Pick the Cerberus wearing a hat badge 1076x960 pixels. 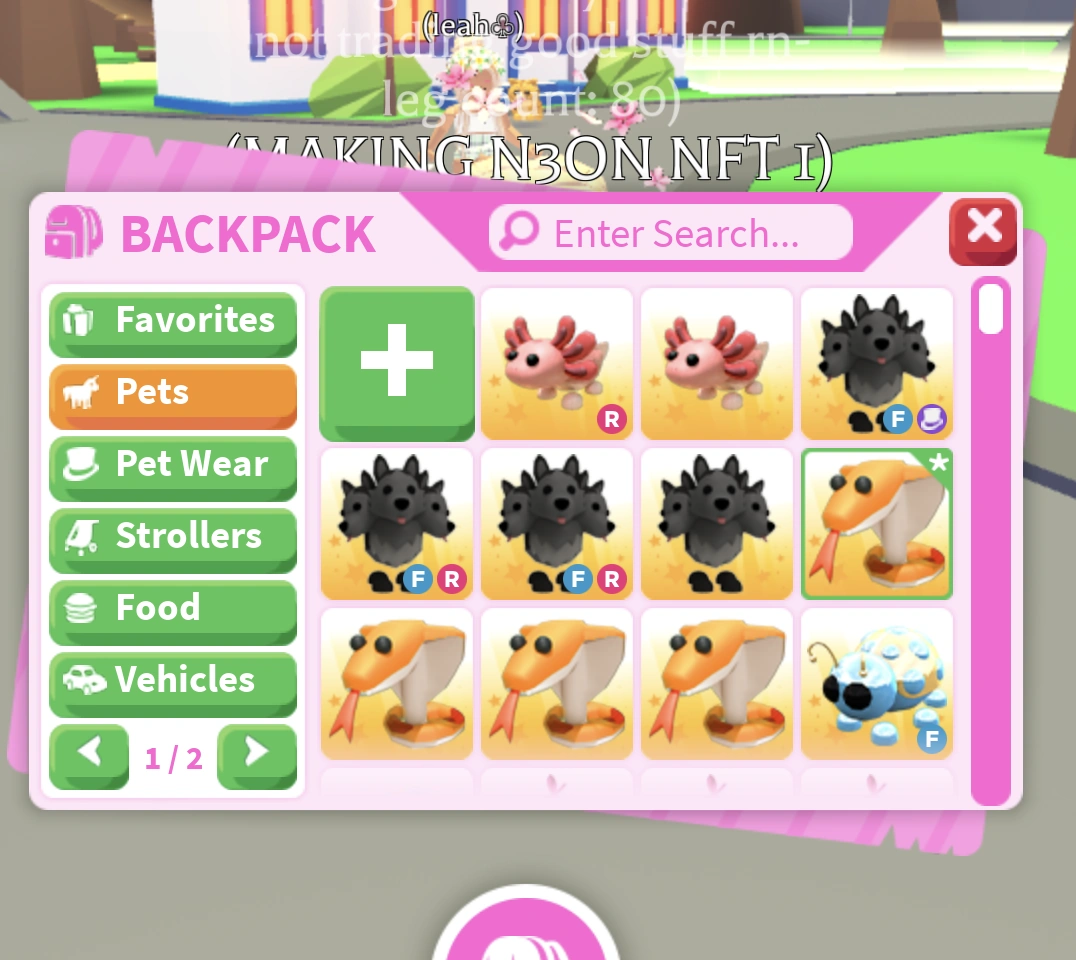877,364
